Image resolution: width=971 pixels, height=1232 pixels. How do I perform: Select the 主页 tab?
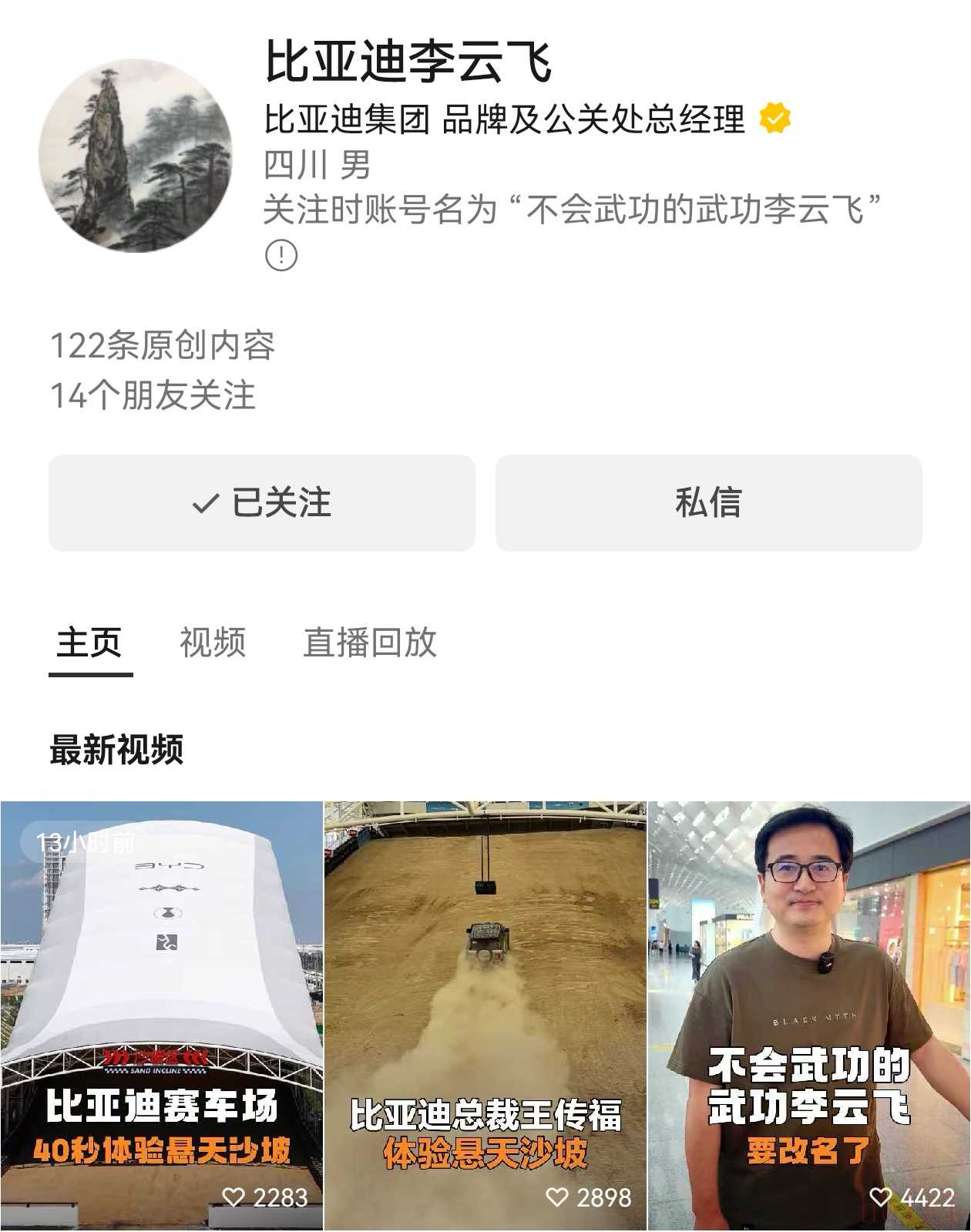89,642
